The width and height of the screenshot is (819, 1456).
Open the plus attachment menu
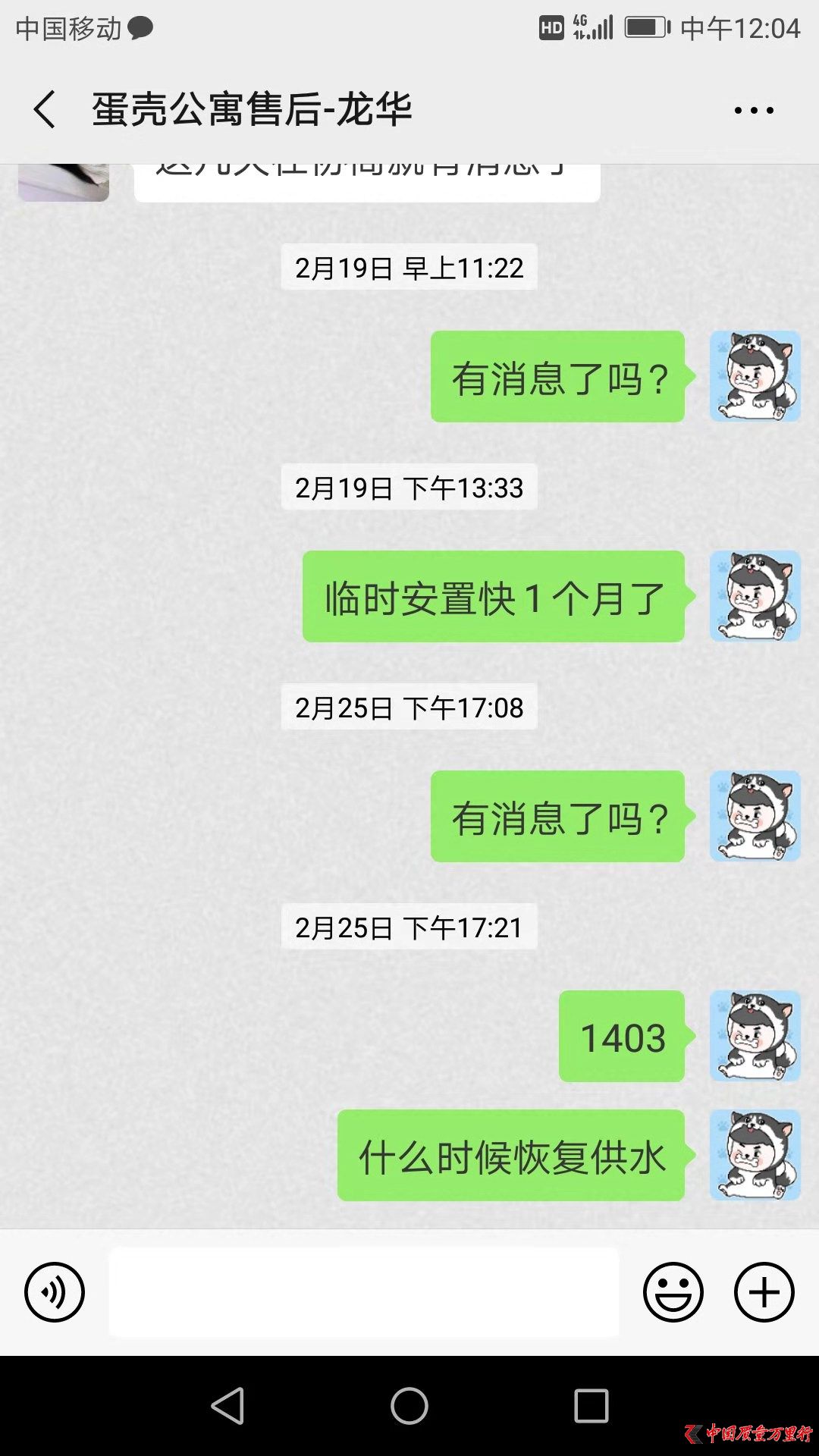click(764, 1291)
